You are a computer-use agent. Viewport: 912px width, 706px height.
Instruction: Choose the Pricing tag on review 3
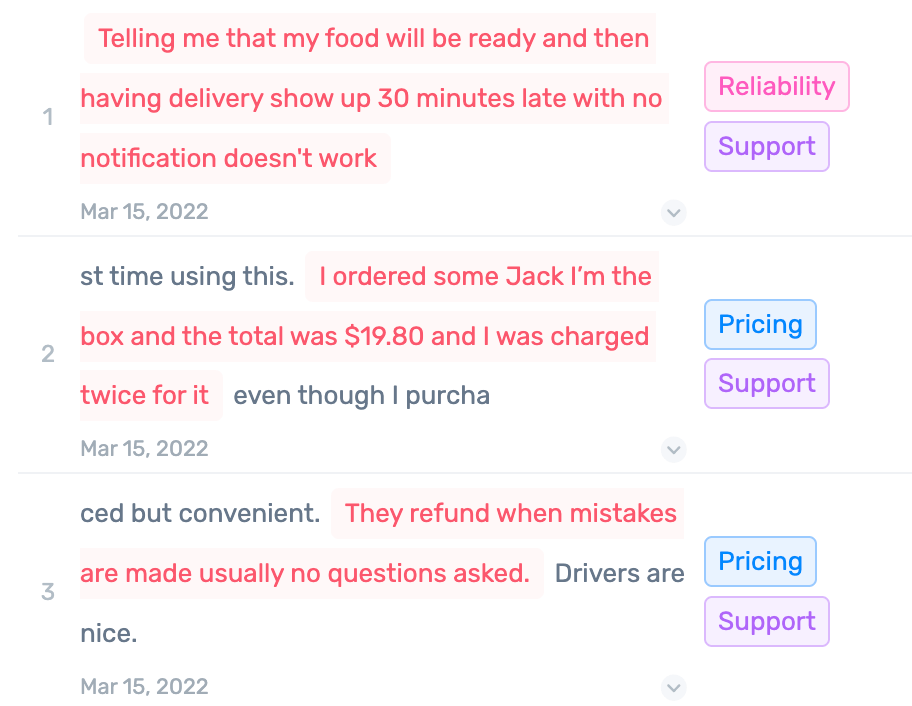point(760,562)
